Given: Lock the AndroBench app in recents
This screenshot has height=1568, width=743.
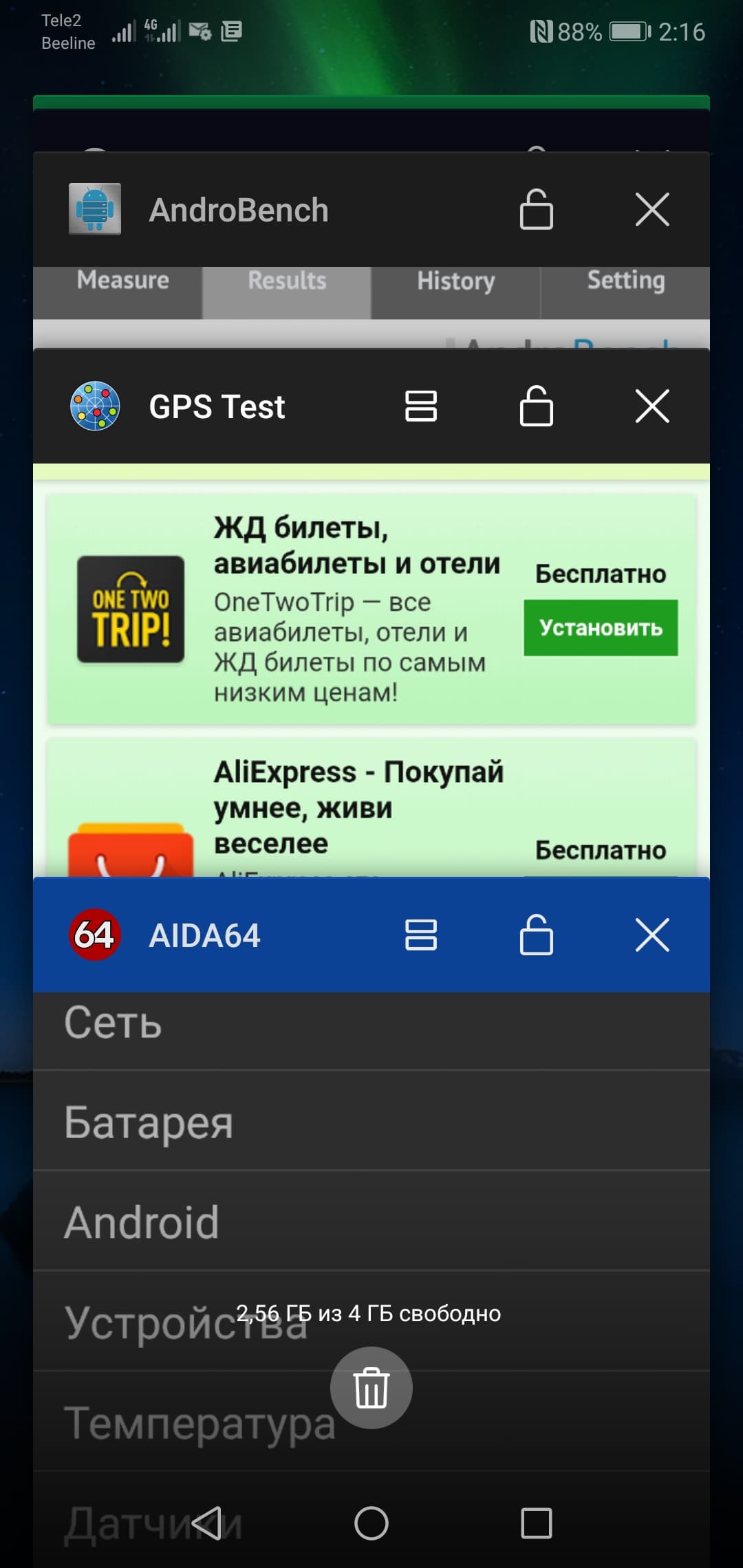Looking at the screenshot, I should 536,210.
